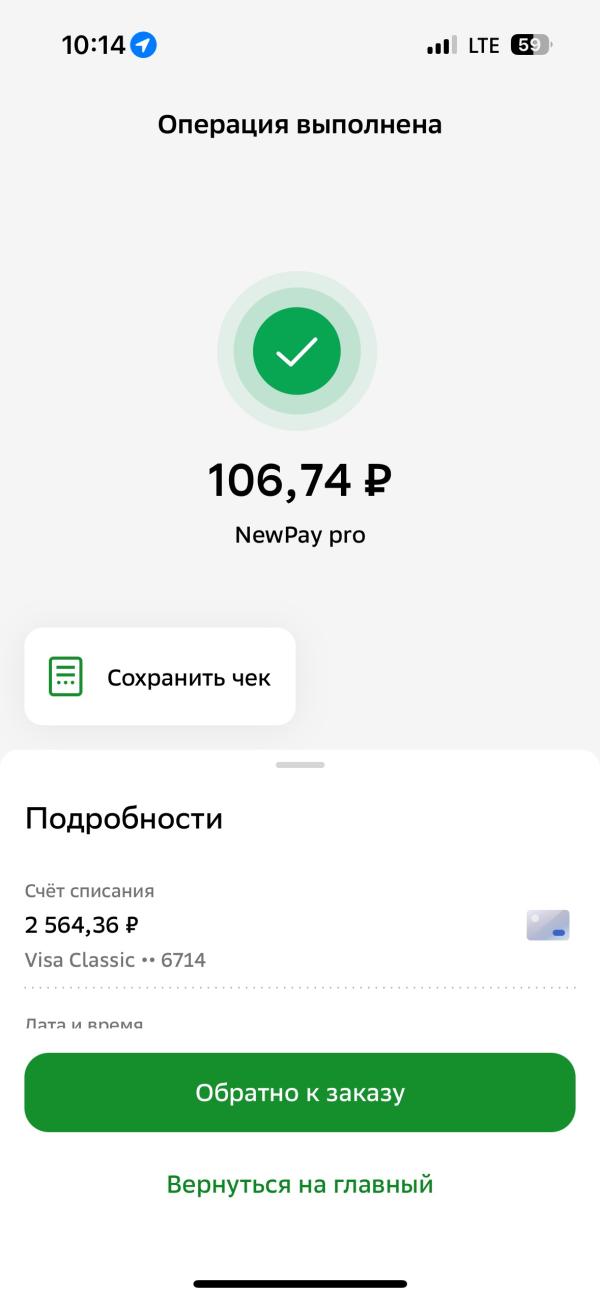Select Вернуться на главный link
Image resolution: width=600 pixels, height=1300 pixels.
coord(300,1185)
